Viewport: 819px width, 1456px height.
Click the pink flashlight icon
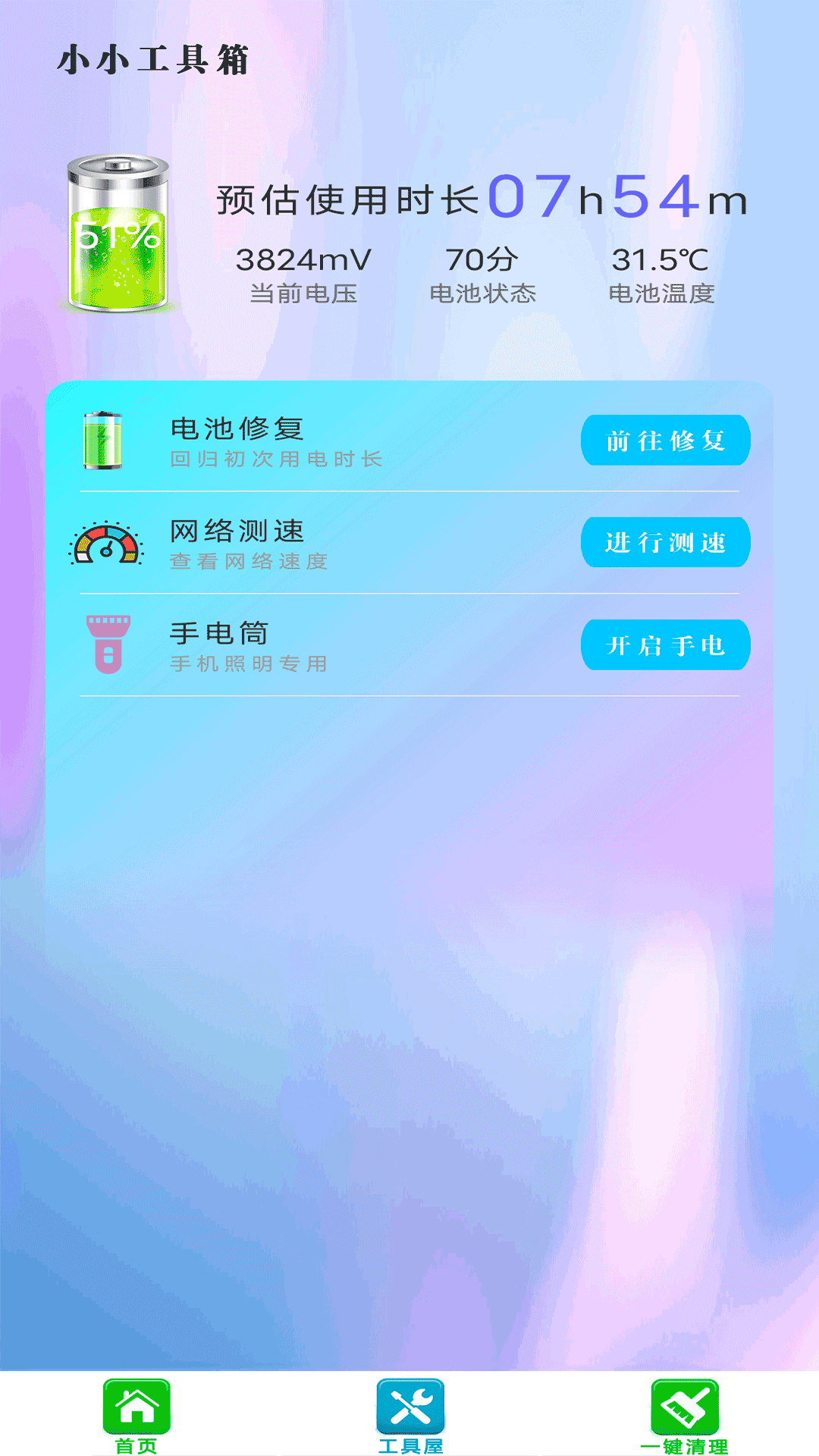[108, 645]
